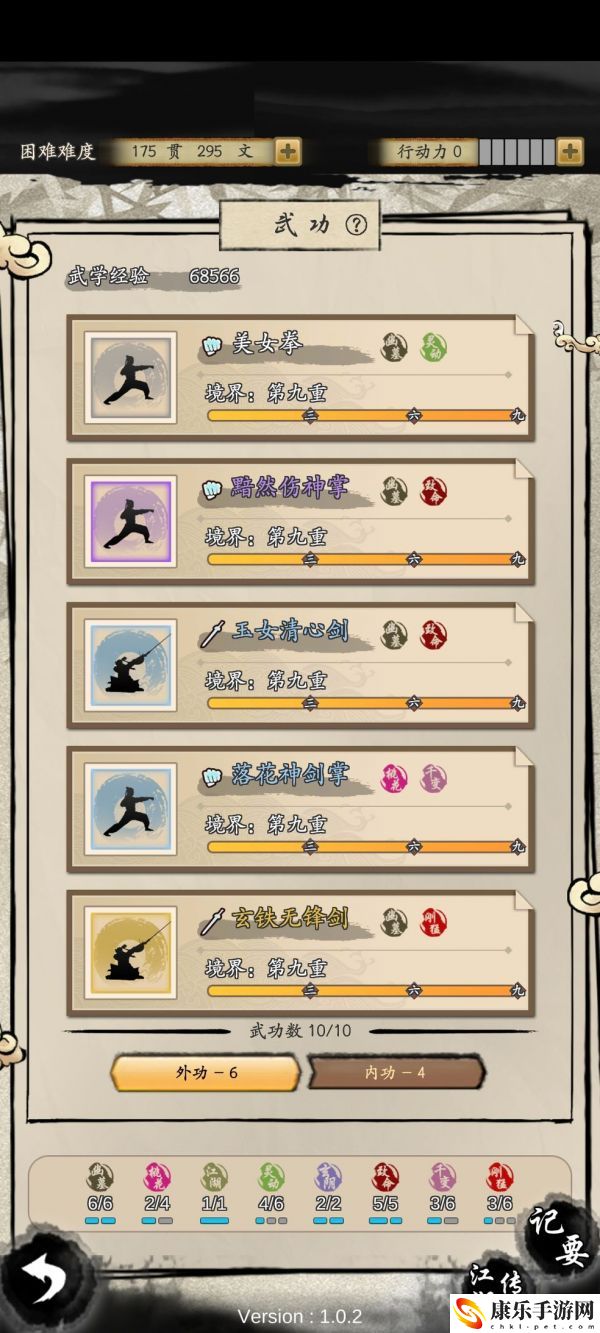This screenshot has width=600, height=1333.
Task: Open the 落花神剑掌 skill card
Action: [300, 809]
